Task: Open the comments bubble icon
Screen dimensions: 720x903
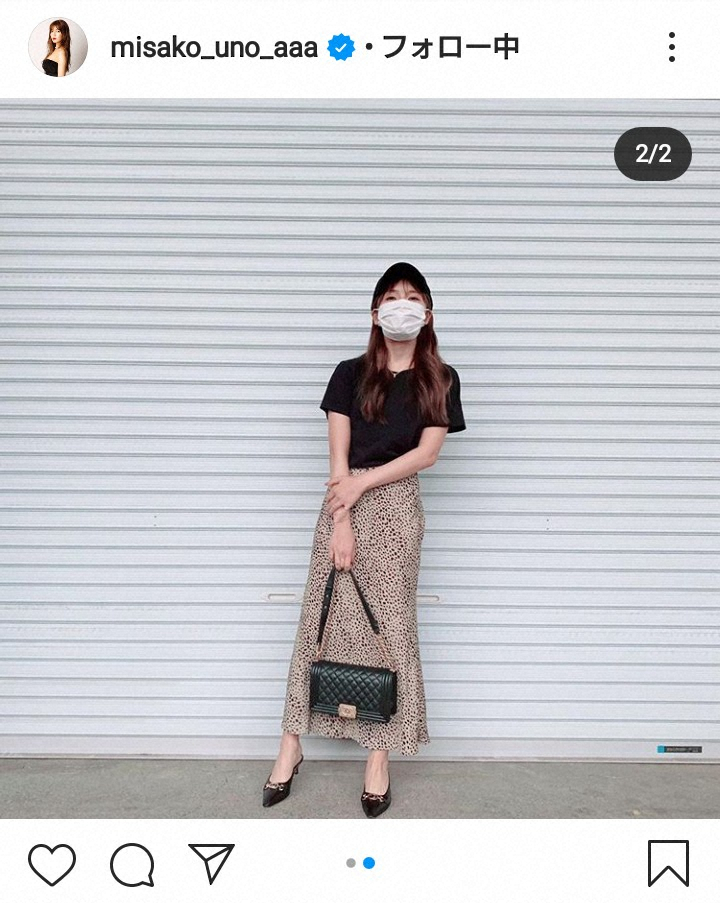Action: (x=132, y=865)
